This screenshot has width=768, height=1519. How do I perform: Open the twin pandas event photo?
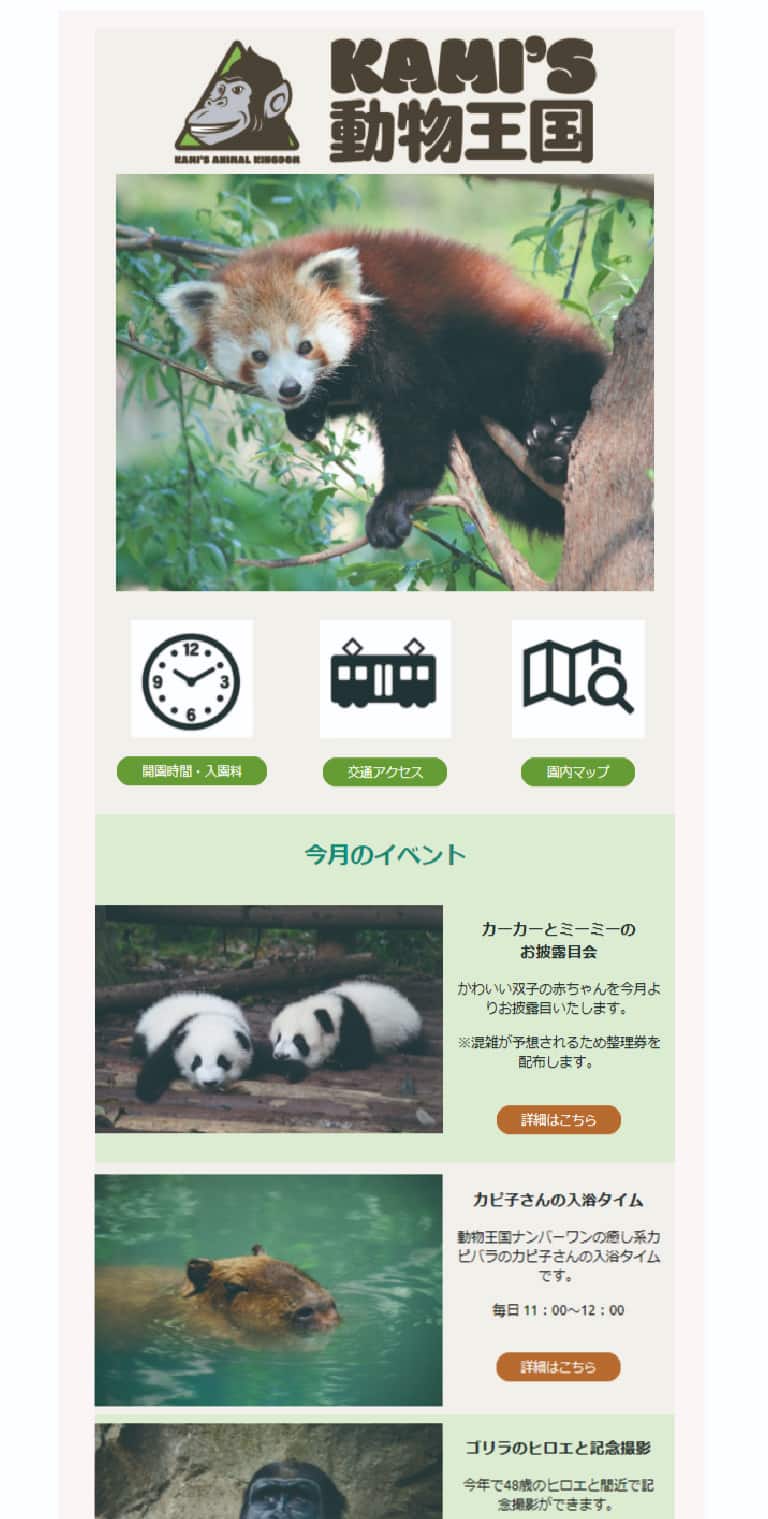pos(268,1019)
